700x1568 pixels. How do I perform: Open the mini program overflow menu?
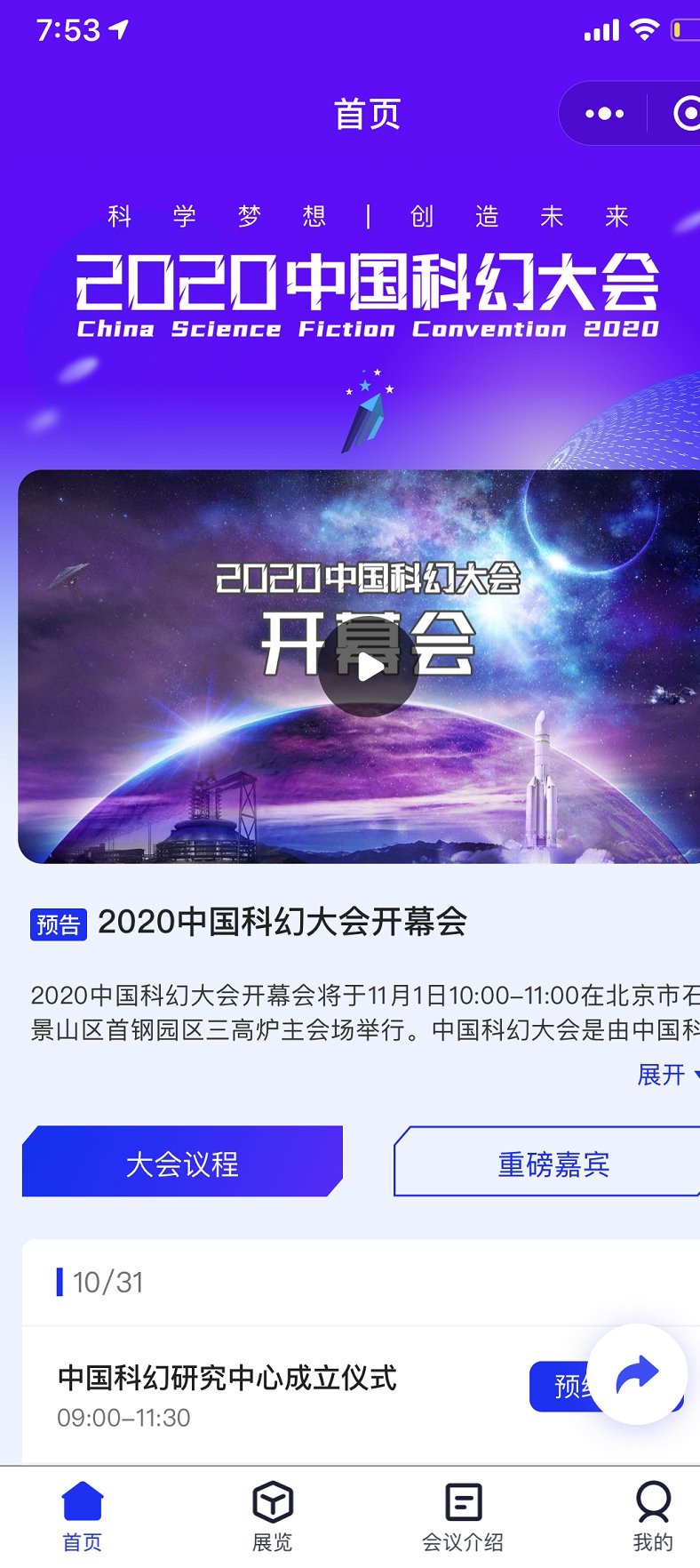(x=605, y=114)
